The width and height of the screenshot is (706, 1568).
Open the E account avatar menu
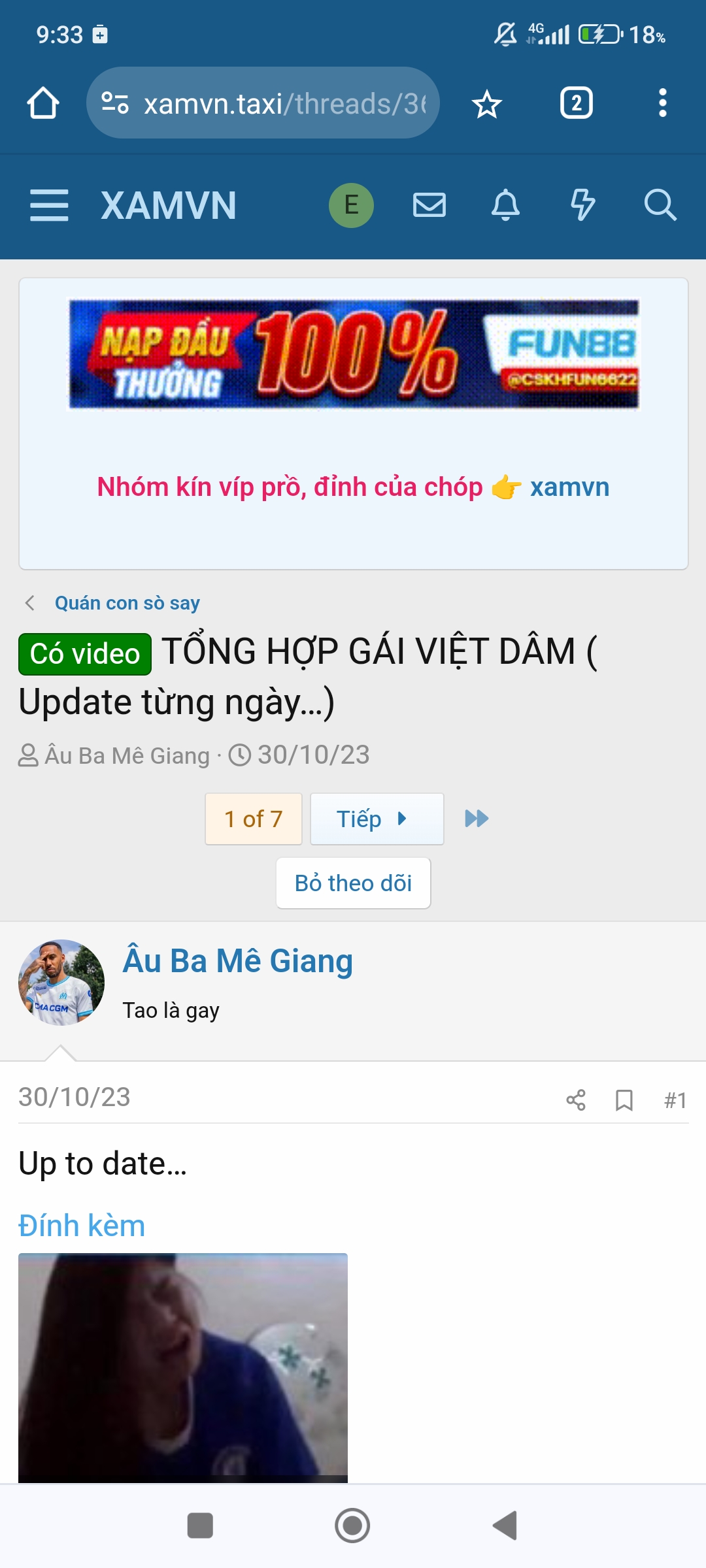click(351, 206)
